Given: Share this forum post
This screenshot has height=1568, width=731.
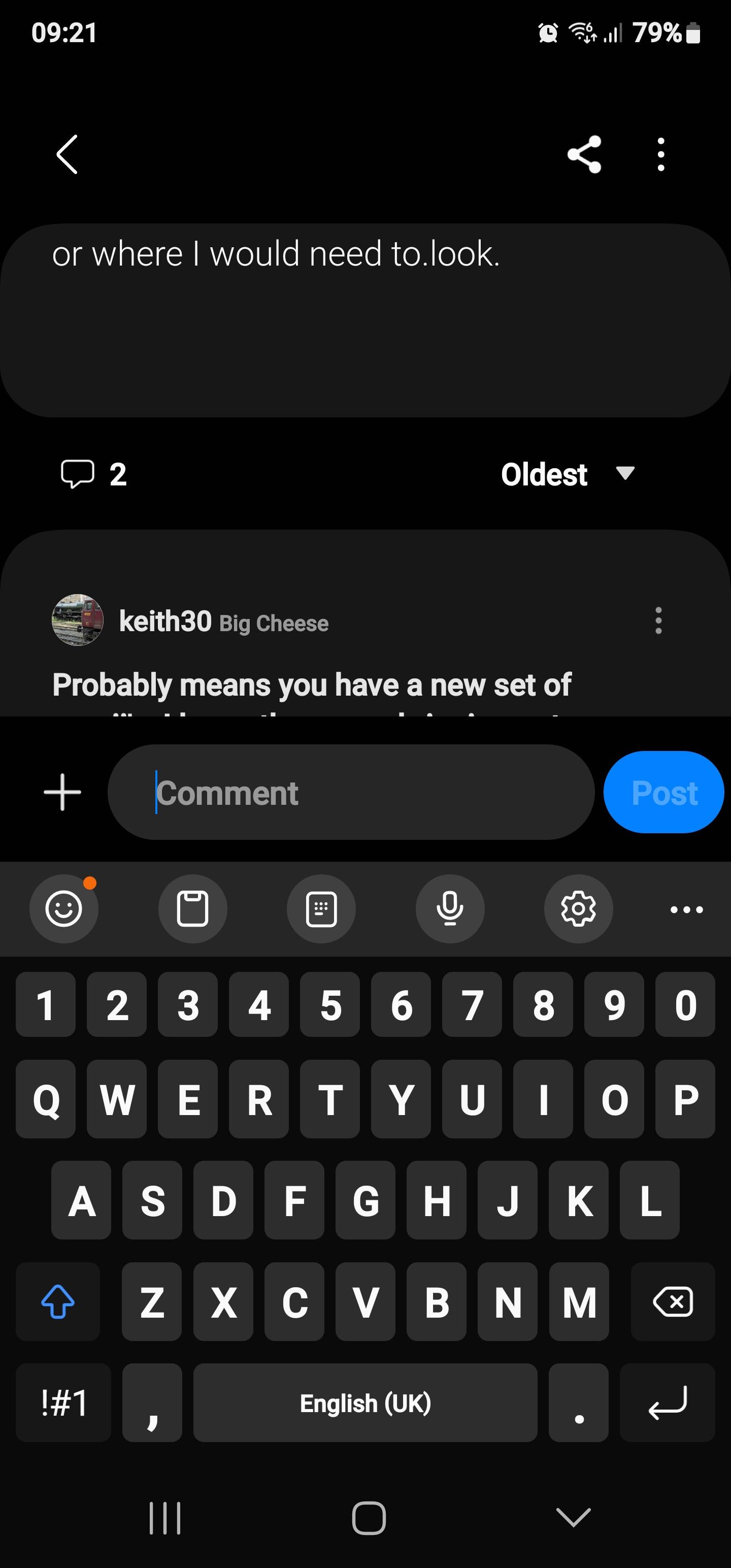Looking at the screenshot, I should (585, 154).
